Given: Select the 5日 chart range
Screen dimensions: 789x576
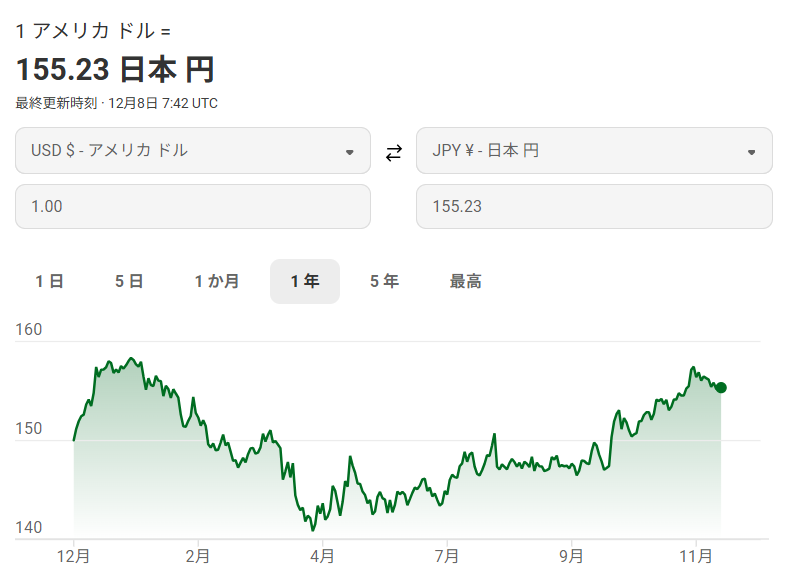Looking at the screenshot, I should pyautogui.click(x=129, y=282).
